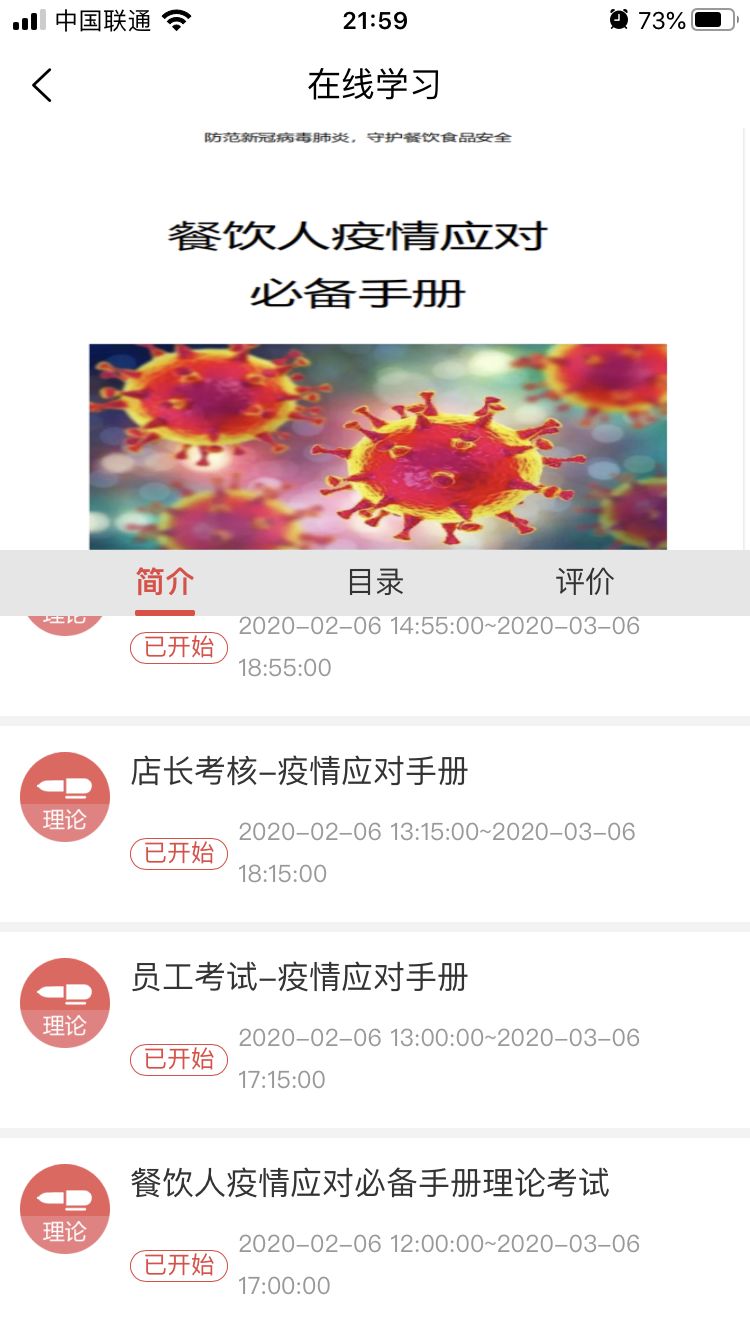The image size is (750, 1334).
Task: Switch to the 目录 tab
Action: coord(375,582)
